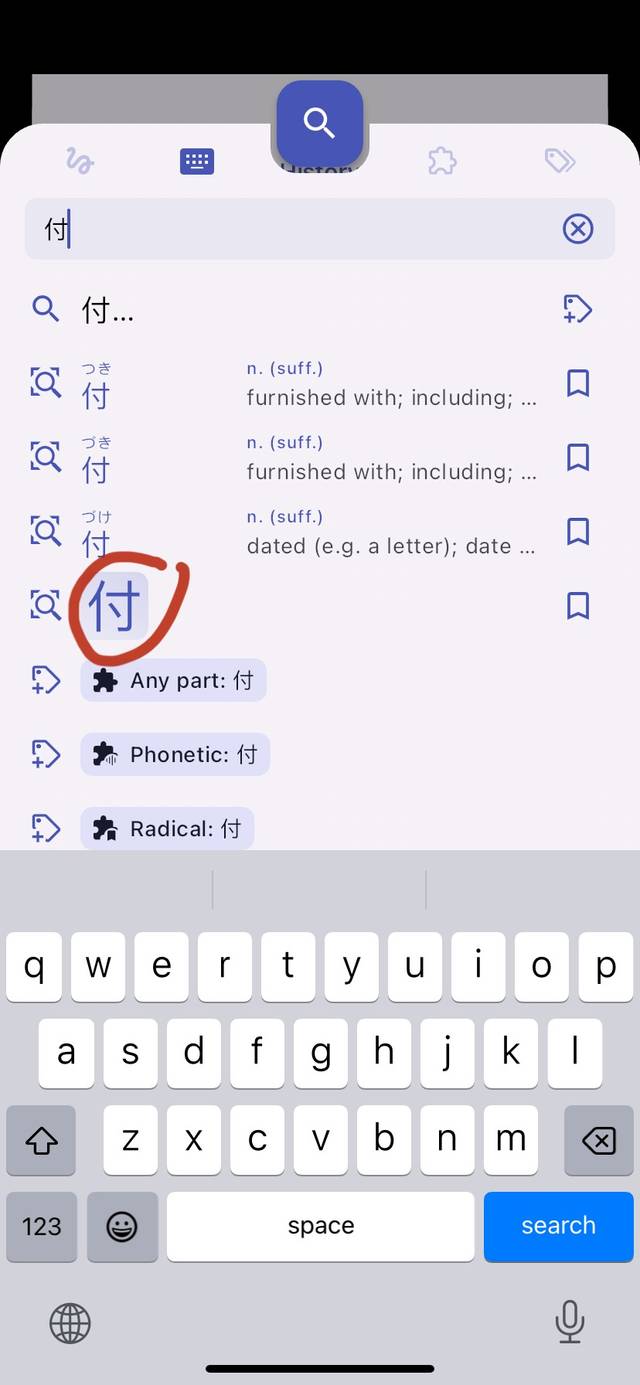This screenshot has height=1385, width=640.
Task: Hit the backspace key on the keyboard
Action: pyautogui.click(x=598, y=1140)
